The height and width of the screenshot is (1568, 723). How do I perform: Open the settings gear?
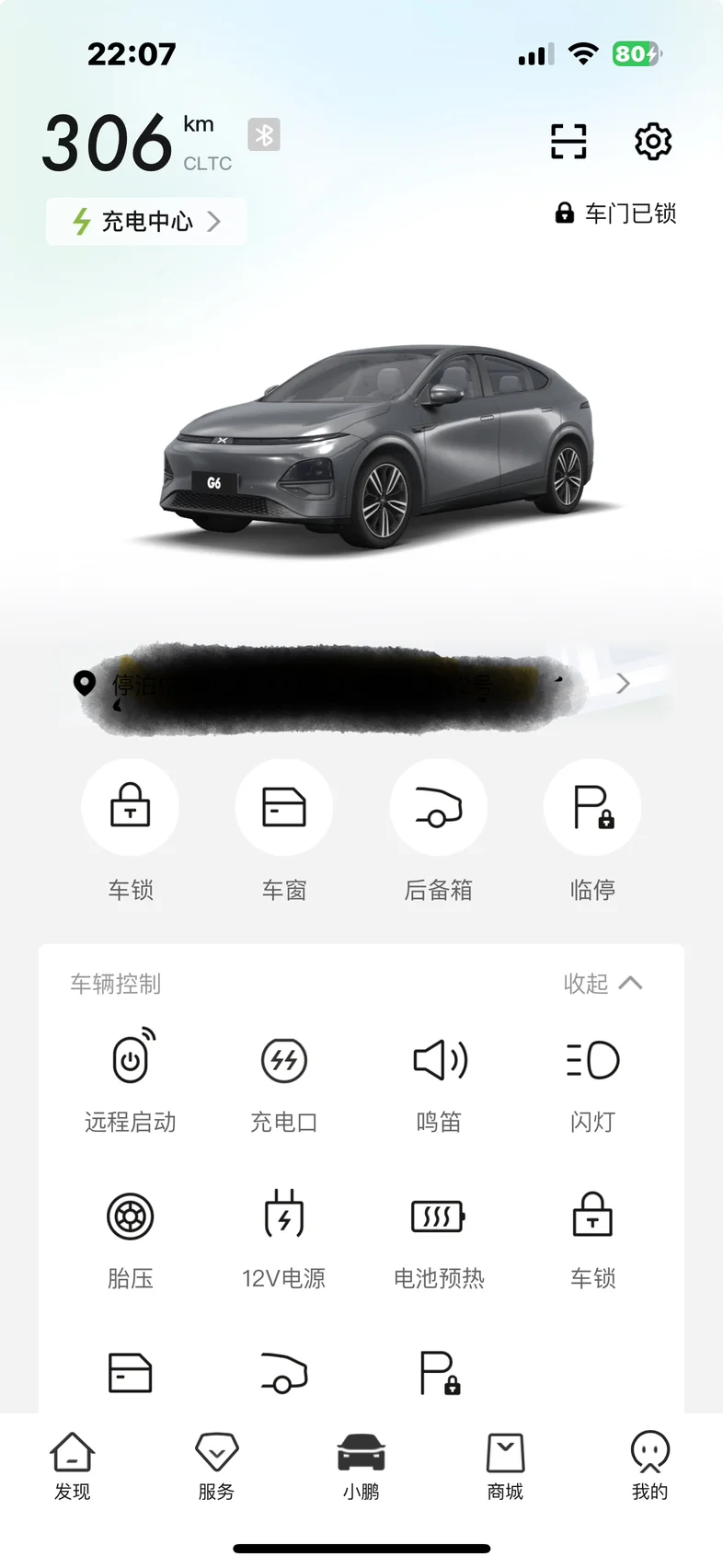(x=653, y=142)
